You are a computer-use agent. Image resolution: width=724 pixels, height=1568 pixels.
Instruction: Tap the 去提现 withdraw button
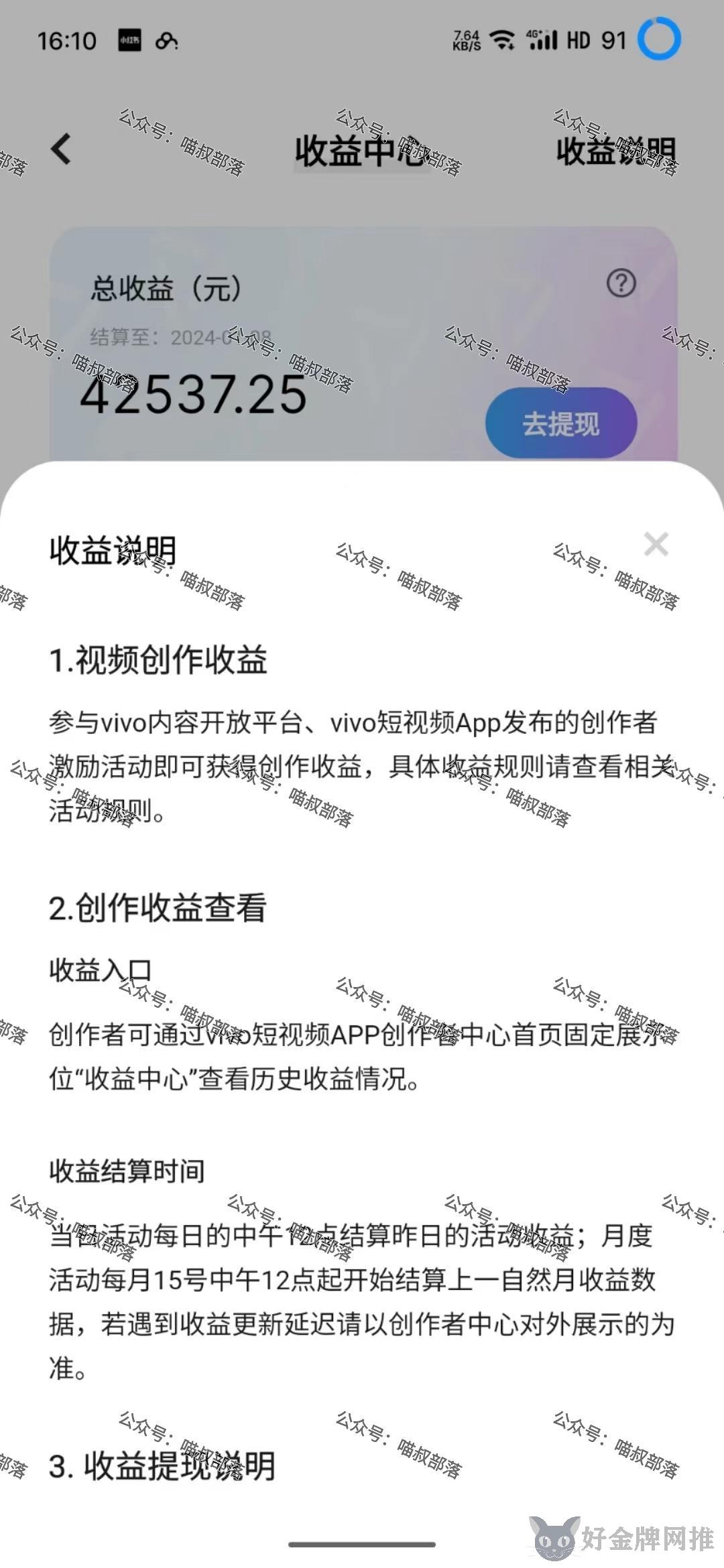click(561, 423)
